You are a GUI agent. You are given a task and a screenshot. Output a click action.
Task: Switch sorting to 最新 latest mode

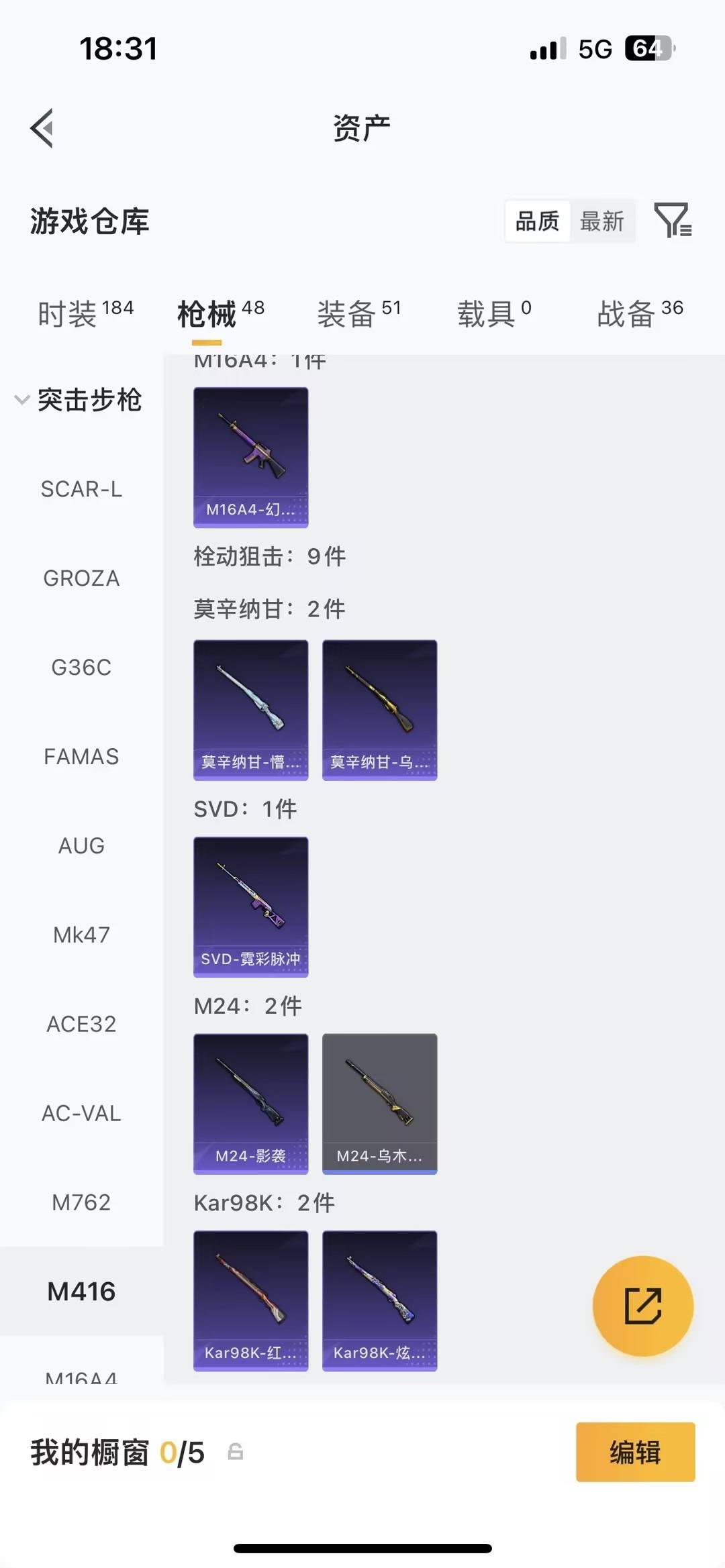click(x=602, y=221)
